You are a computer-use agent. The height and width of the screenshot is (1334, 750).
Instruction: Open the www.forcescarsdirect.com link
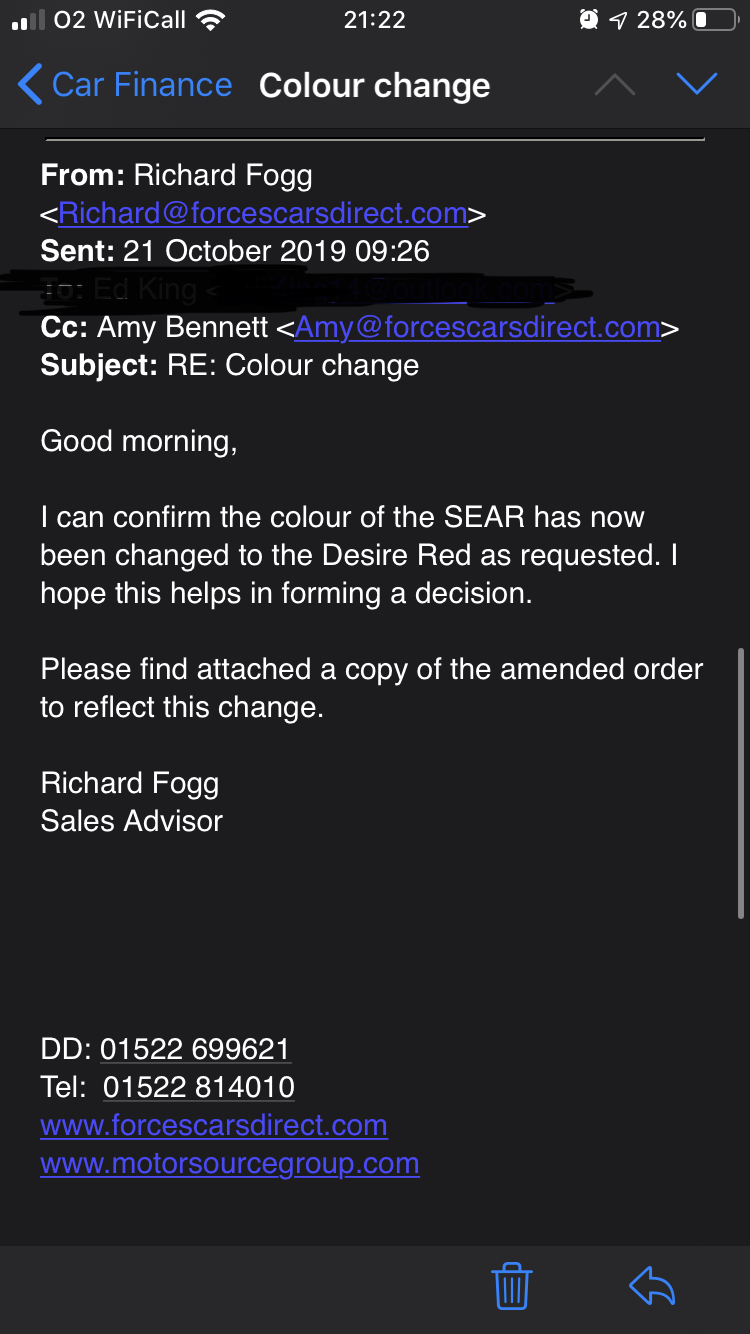click(x=214, y=1125)
